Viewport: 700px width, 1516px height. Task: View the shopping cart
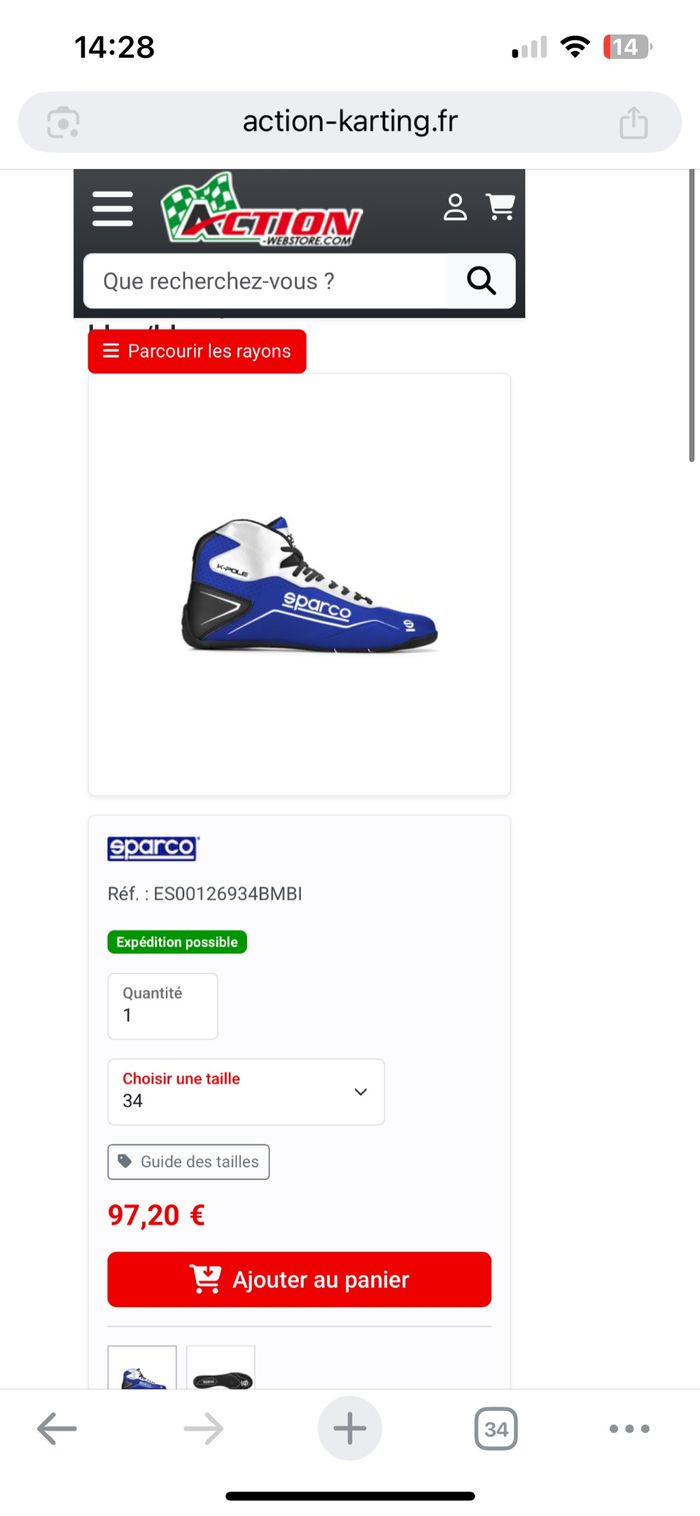point(500,207)
